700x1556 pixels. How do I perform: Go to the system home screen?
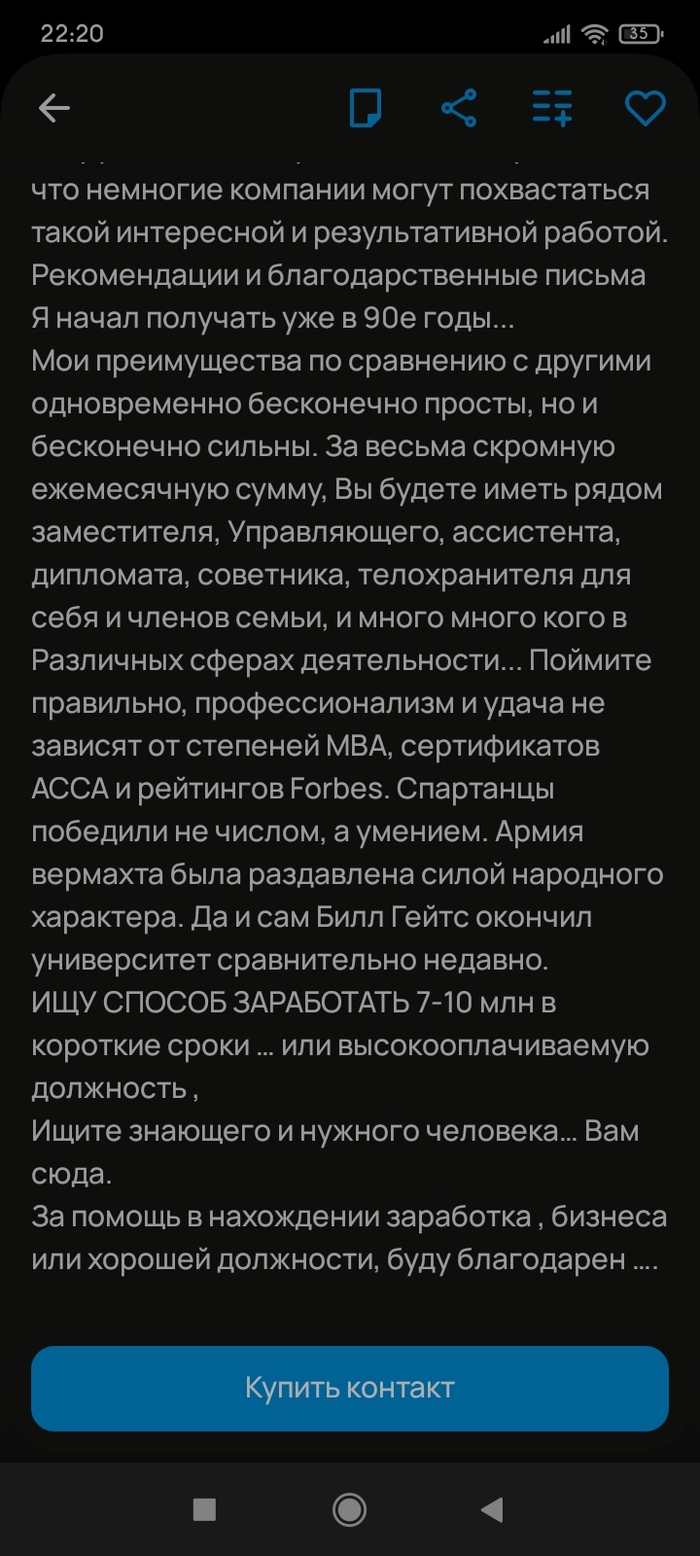[349, 1510]
